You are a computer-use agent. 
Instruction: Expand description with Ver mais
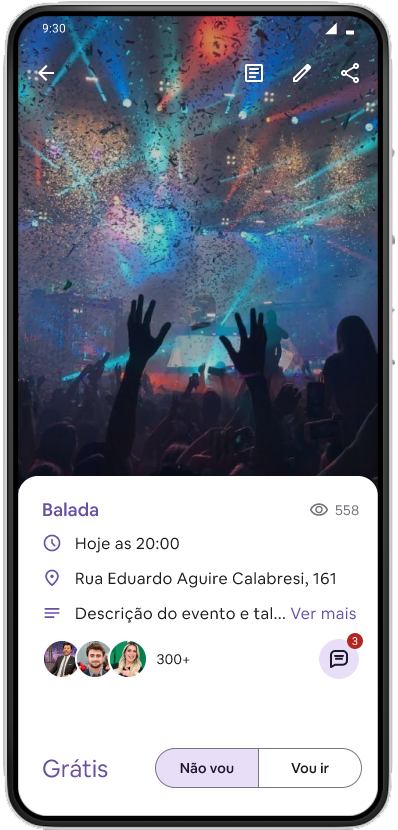[x=323, y=614]
